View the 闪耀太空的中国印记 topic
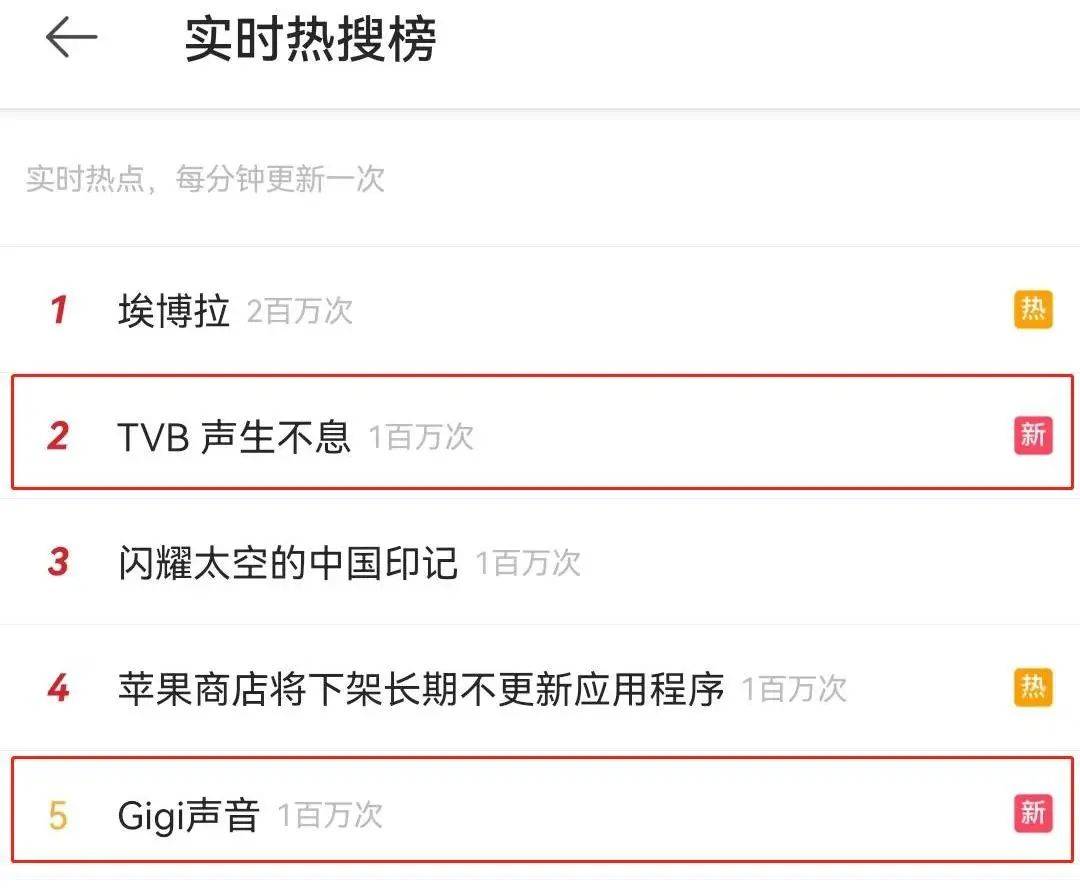This screenshot has width=1080, height=889. (x=287, y=563)
